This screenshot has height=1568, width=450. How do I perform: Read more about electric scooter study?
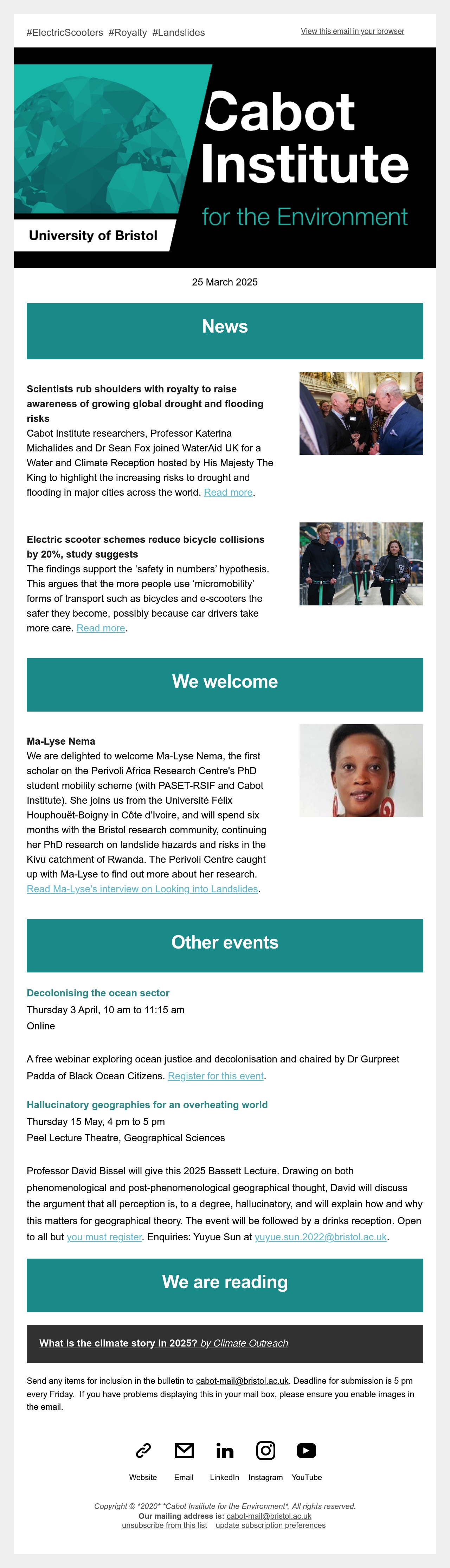[x=101, y=628]
